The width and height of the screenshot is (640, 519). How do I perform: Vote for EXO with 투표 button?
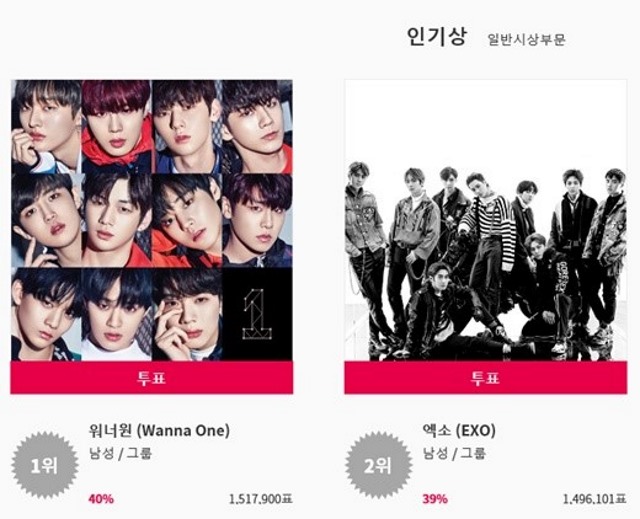(485, 377)
